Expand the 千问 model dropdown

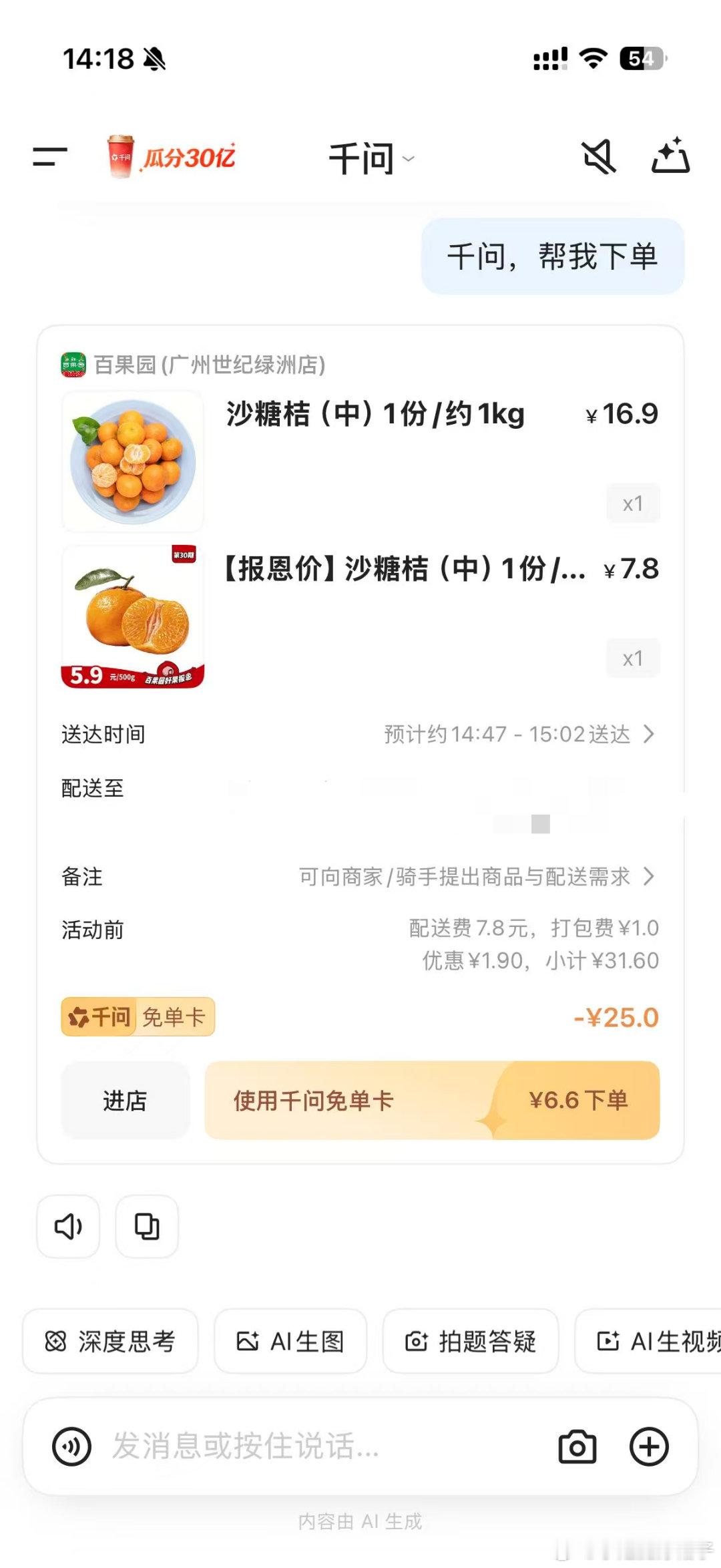pos(371,159)
